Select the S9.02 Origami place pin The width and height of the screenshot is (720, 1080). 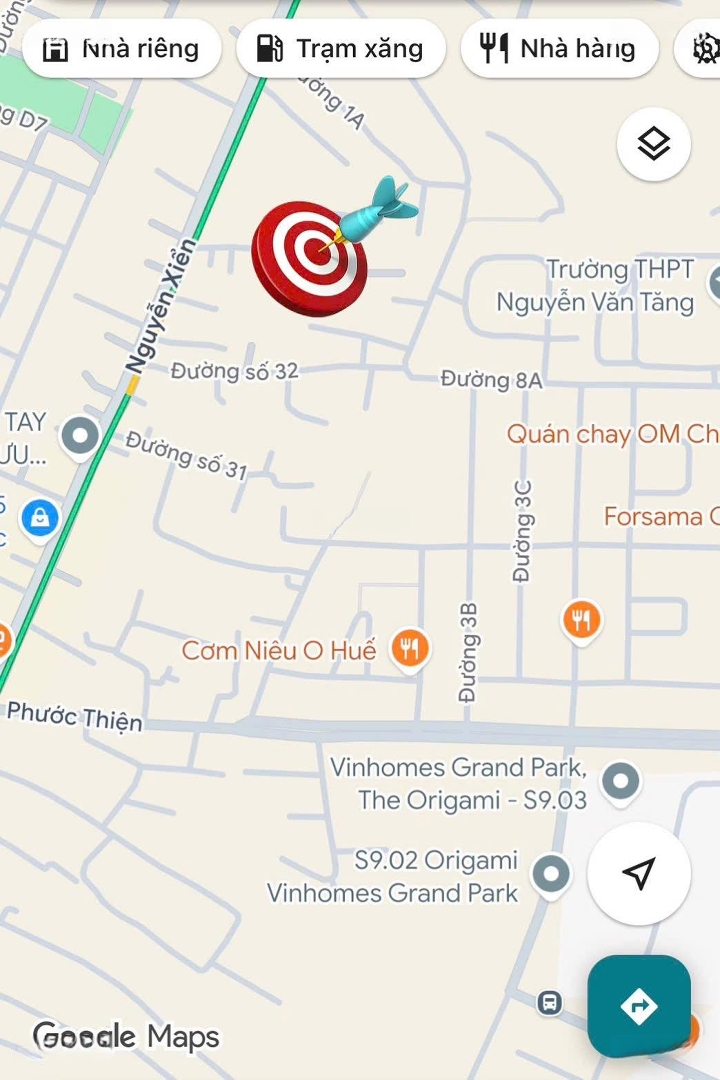coord(551,874)
